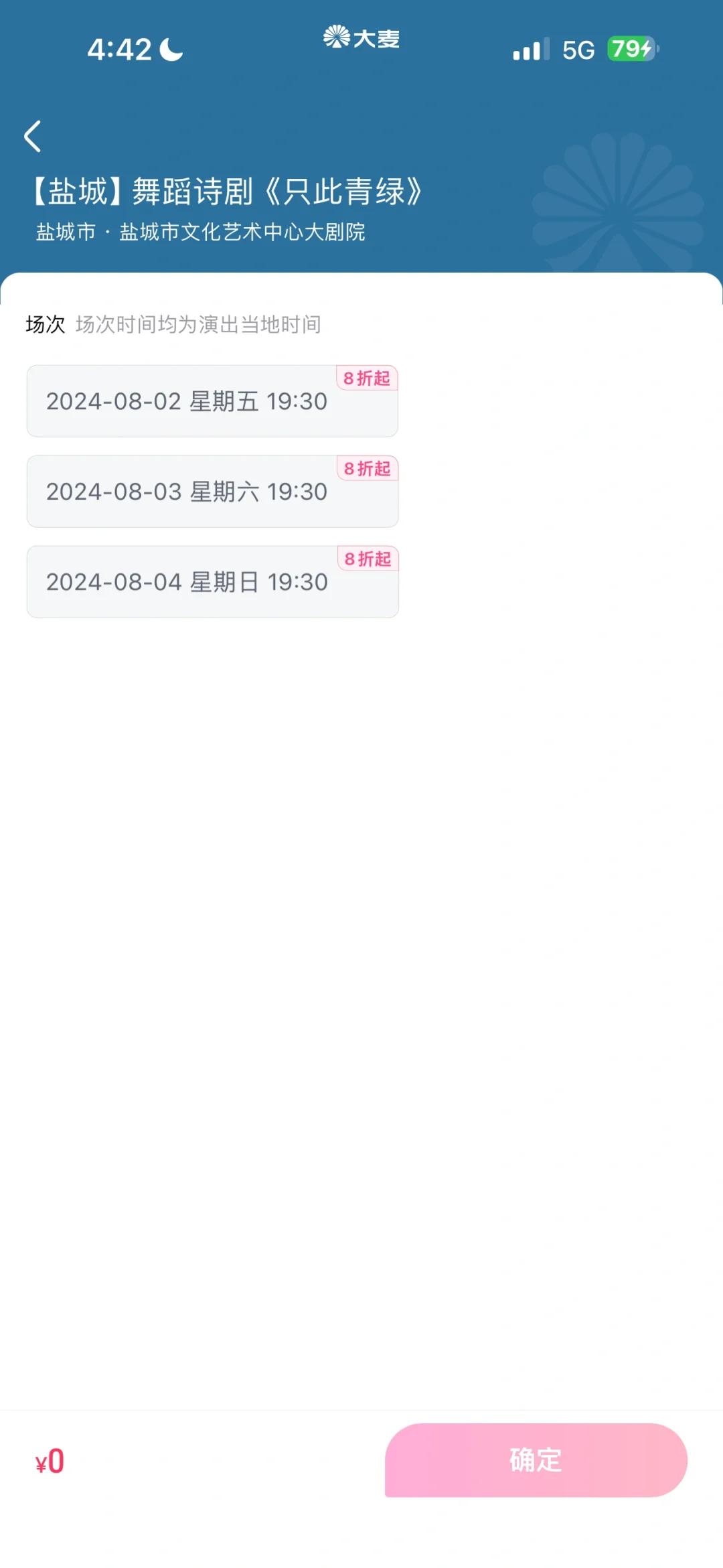The height and width of the screenshot is (1568, 723).
Task: Pick the 2024-08-04 星期日 19:30 session
Action: [212, 582]
